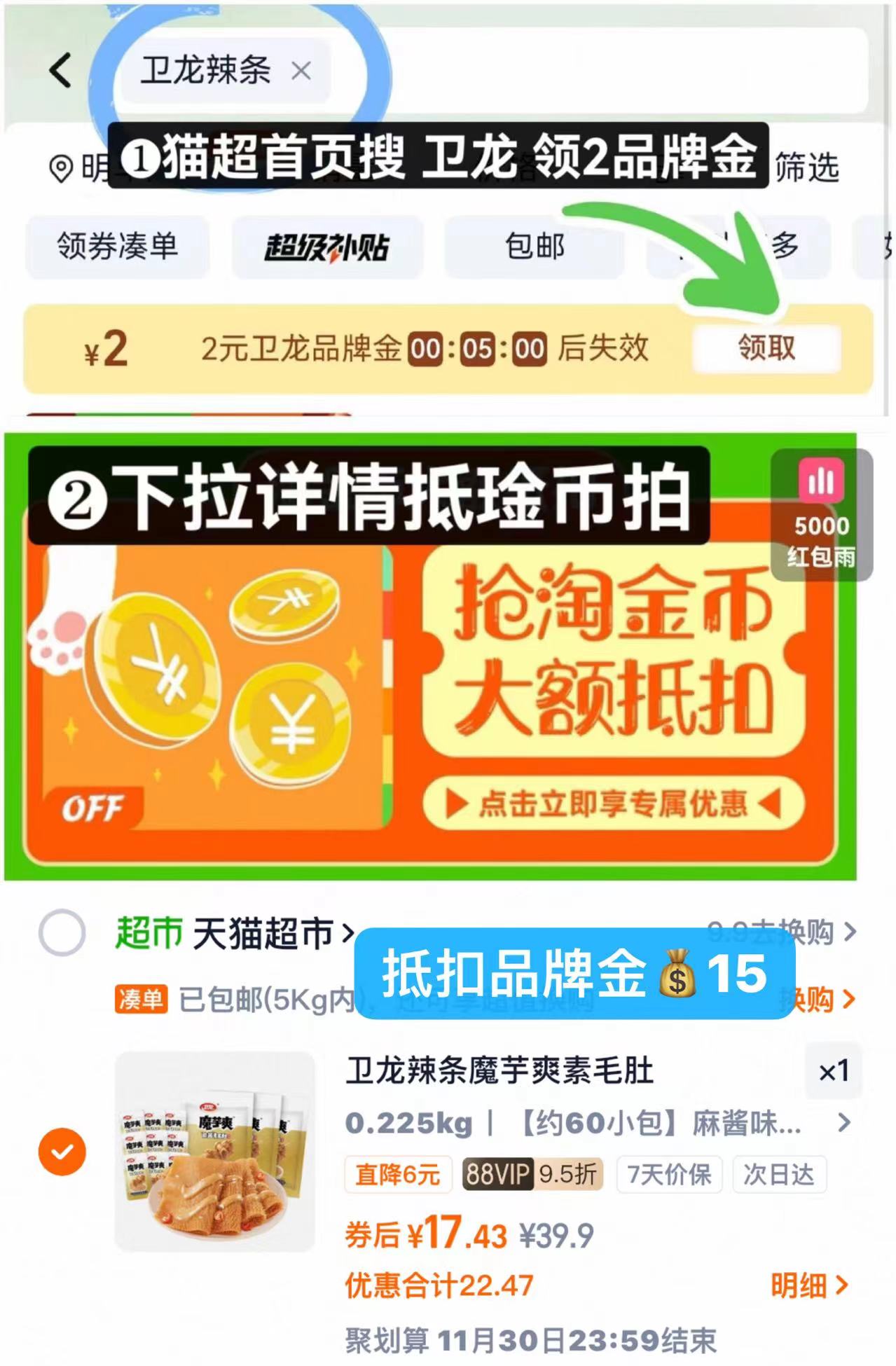Viewport: 896px width, 1366px height.
Task: Click the location pin icon near the top
Action: pos(60,167)
